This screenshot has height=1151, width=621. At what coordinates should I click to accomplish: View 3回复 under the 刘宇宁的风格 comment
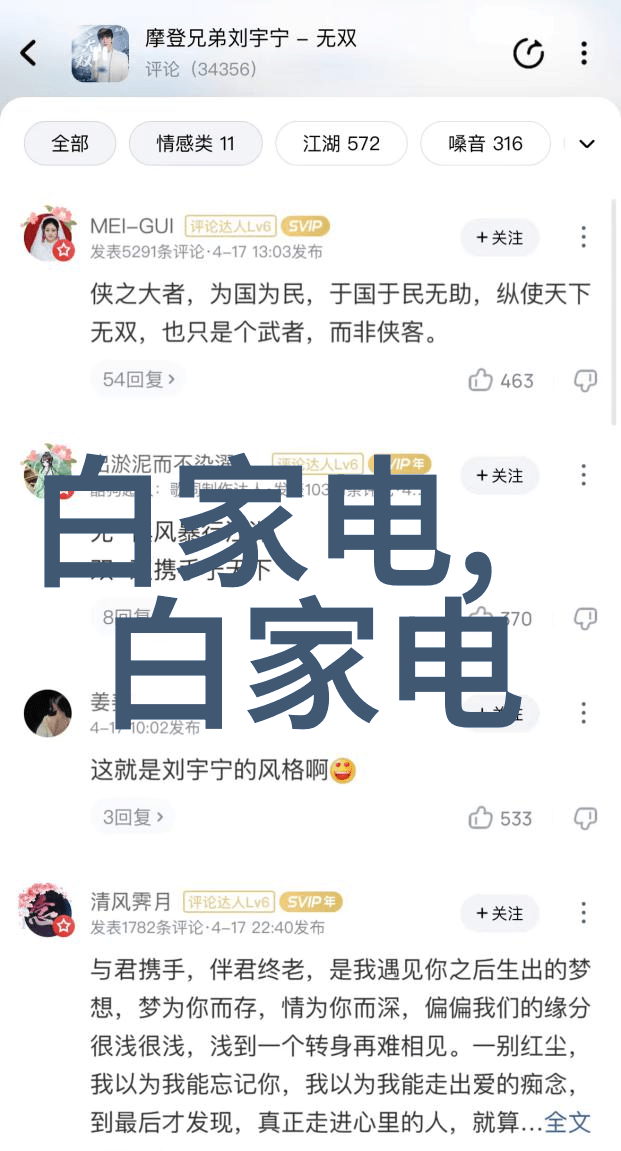[139, 817]
